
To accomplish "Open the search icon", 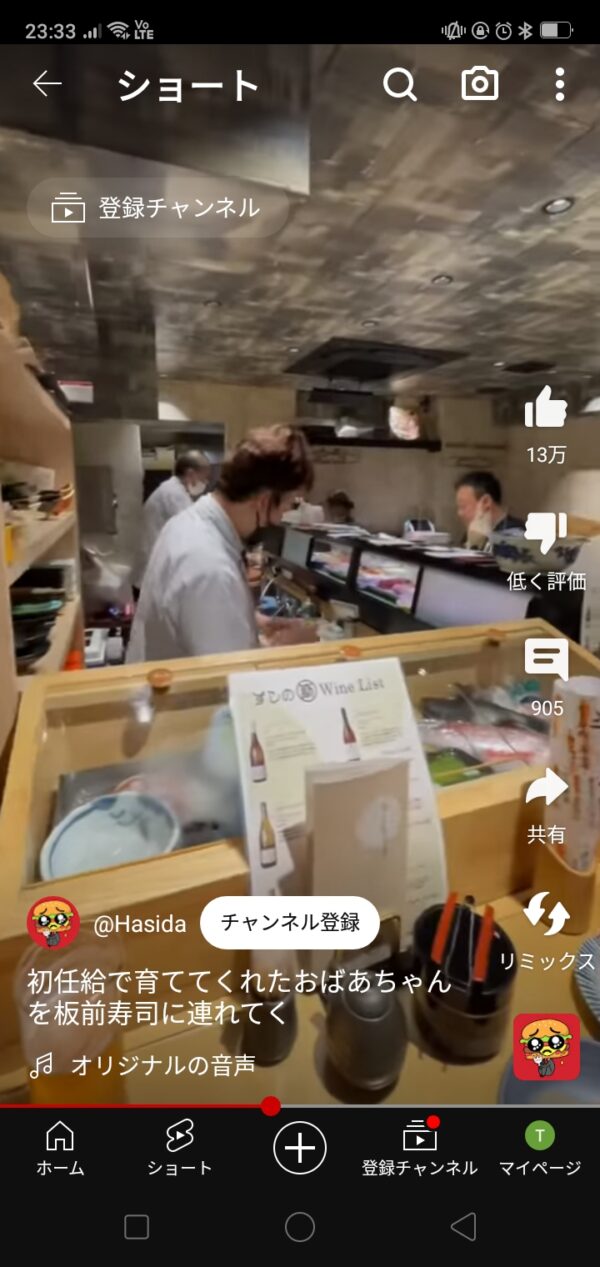I will pos(399,85).
